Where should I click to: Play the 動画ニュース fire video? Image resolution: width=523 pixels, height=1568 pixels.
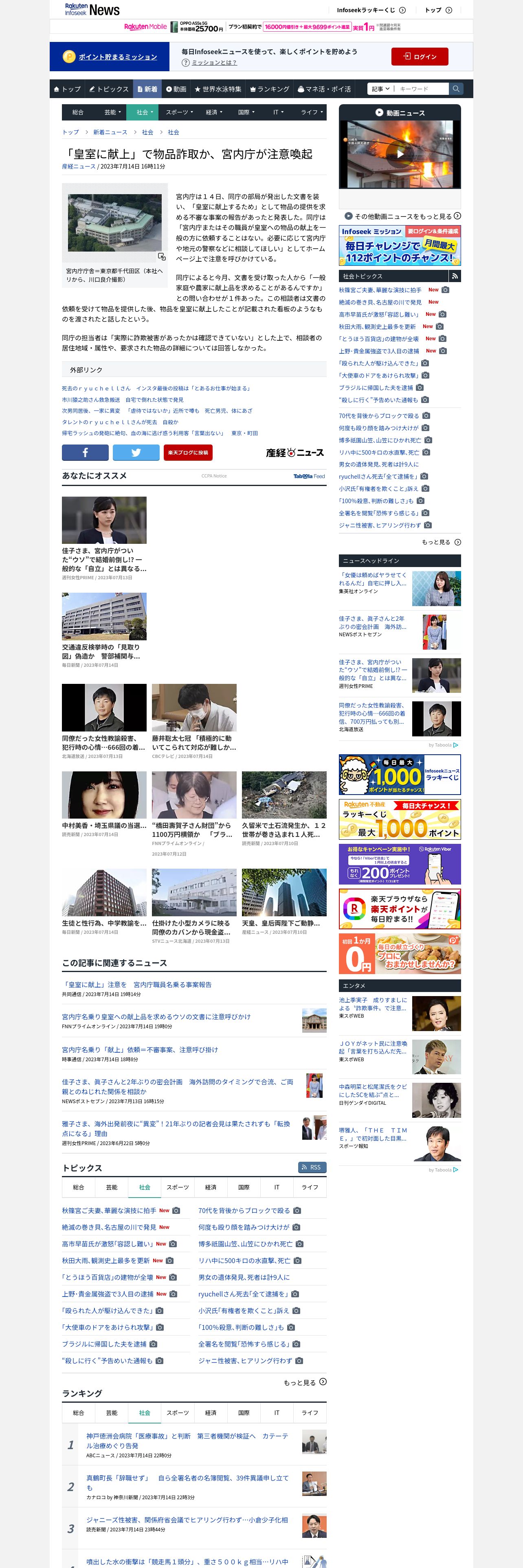click(x=400, y=154)
